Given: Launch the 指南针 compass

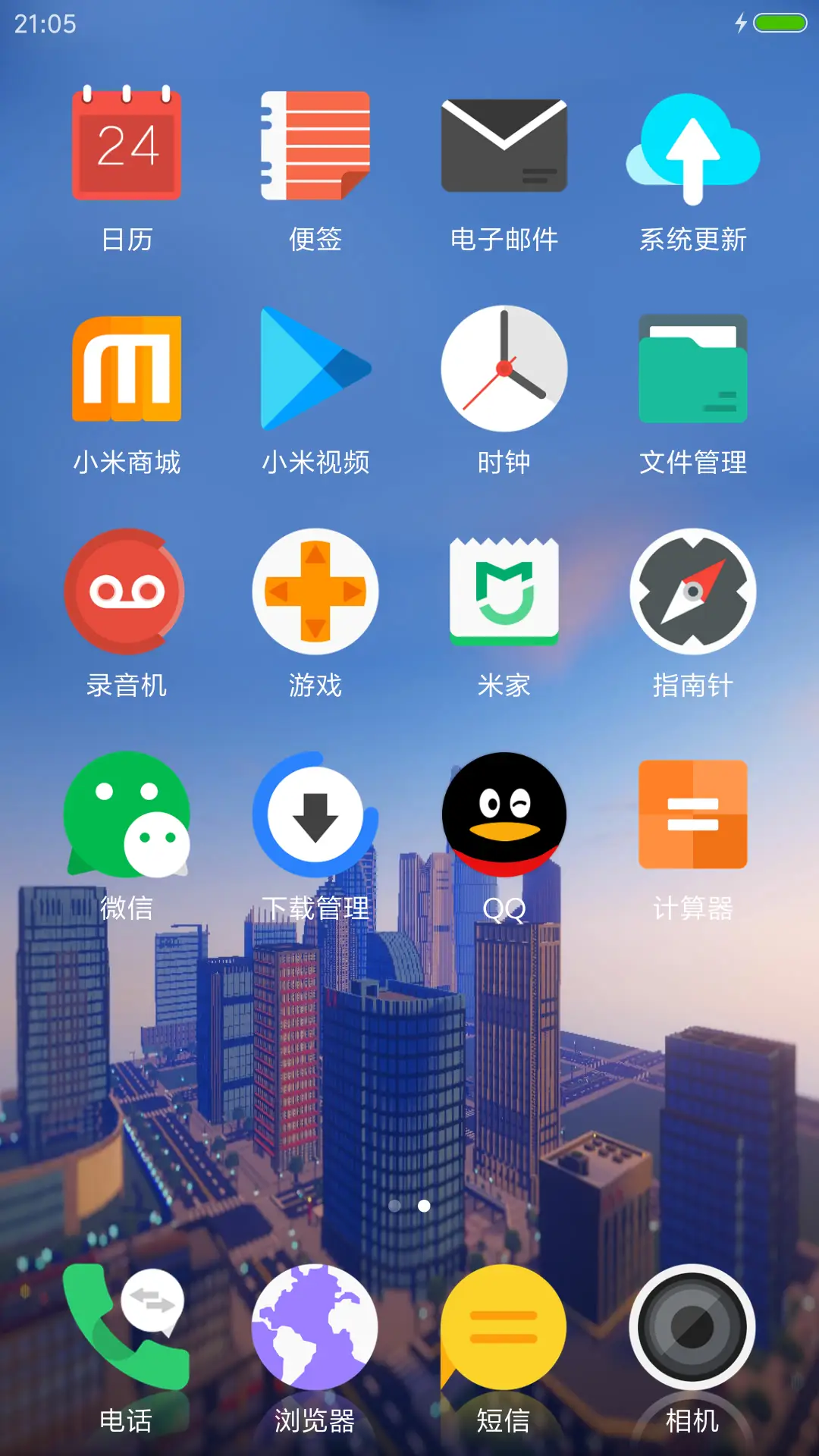Looking at the screenshot, I should coord(692,591).
